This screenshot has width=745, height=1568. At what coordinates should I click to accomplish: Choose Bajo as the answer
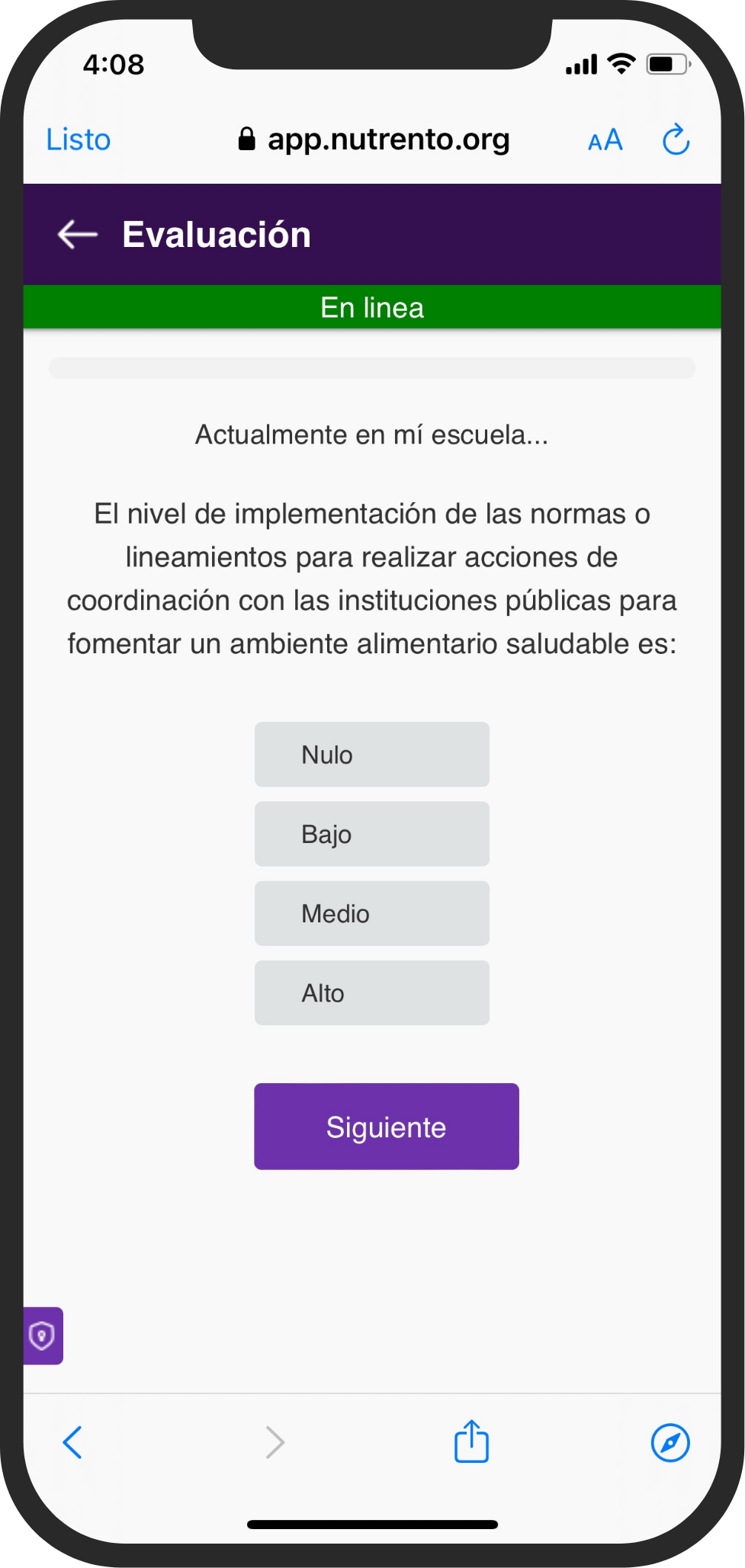372,834
